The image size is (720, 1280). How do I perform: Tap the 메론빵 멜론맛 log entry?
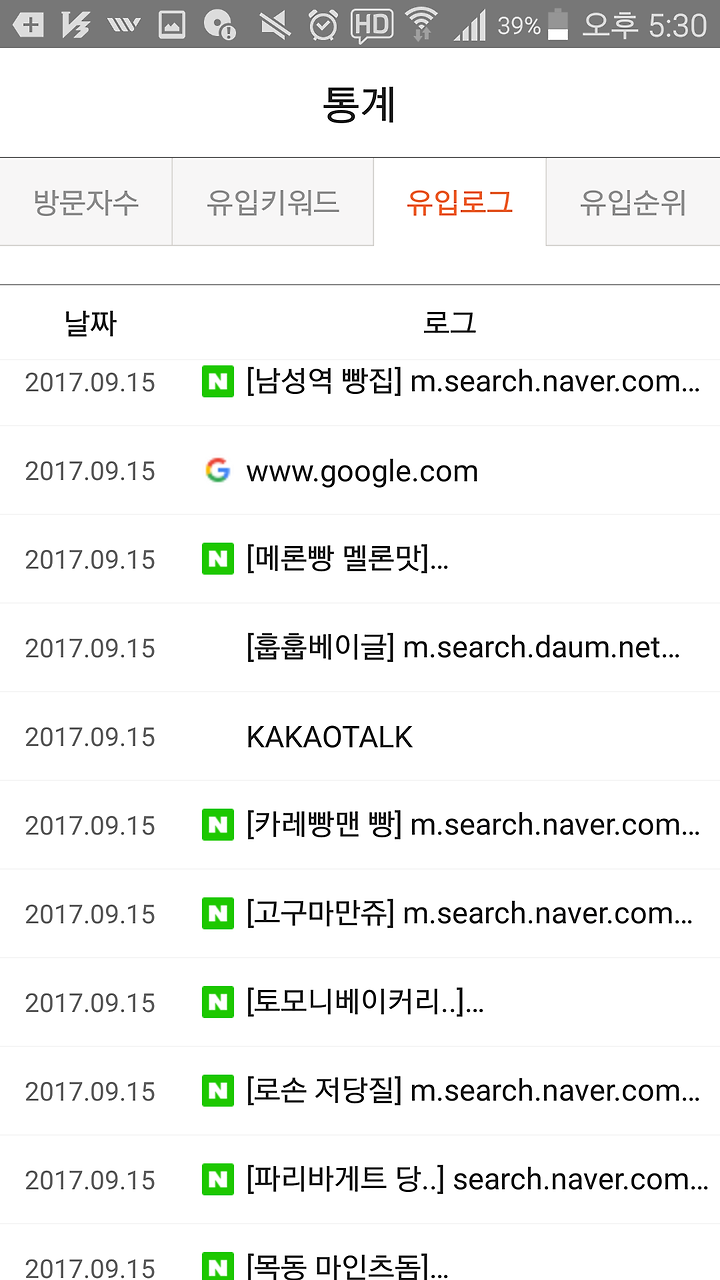(x=360, y=559)
